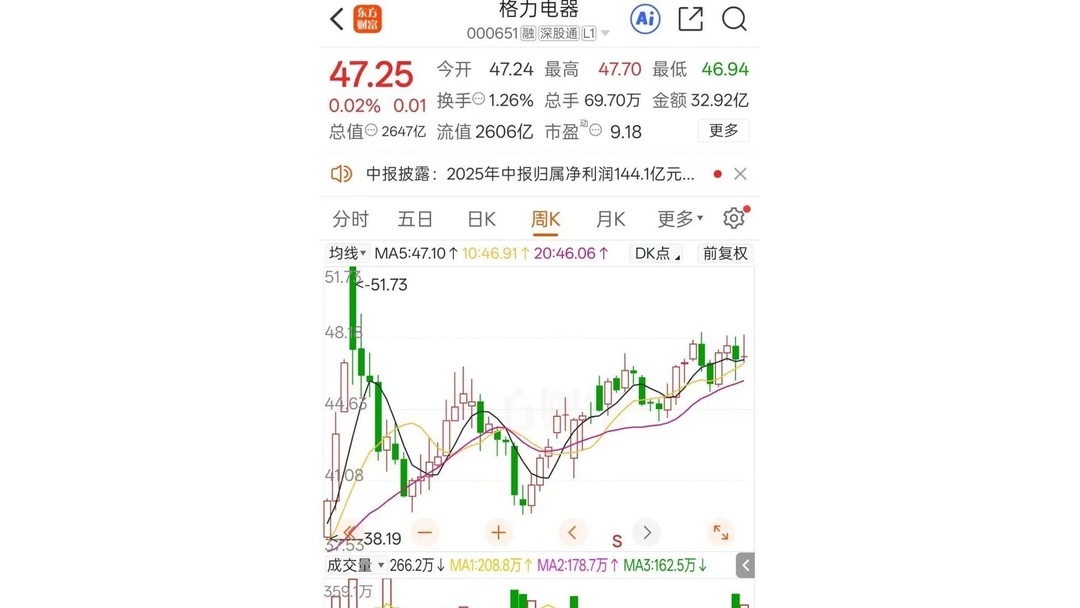Screen dimensions: 1080x608
Task: Open the 均线 indicator dropdown
Action: [x=348, y=254]
